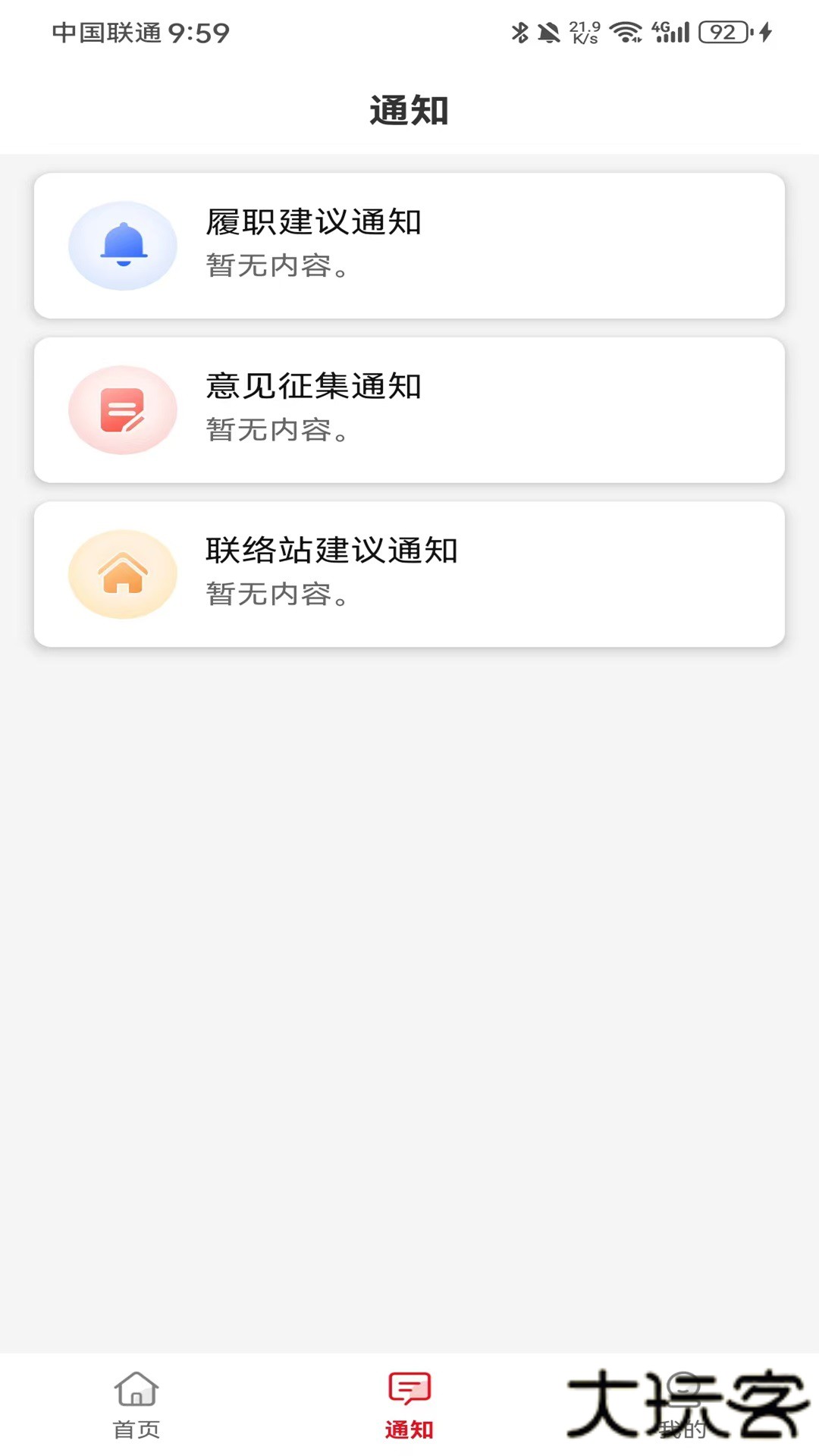Open the 履职建议通知 bell icon
819x1456 pixels.
pos(122,245)
